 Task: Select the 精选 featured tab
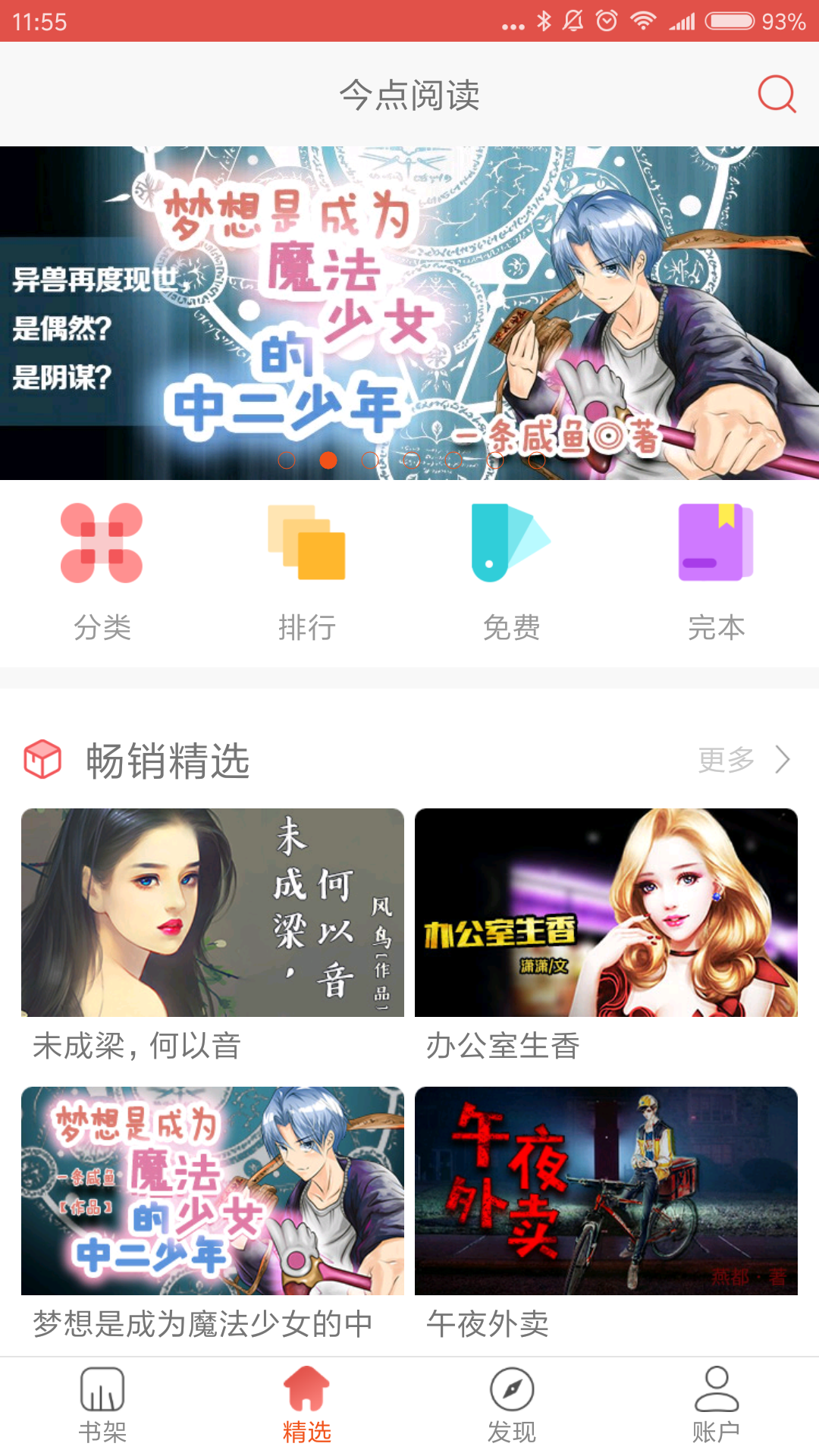click(307, 1404)
